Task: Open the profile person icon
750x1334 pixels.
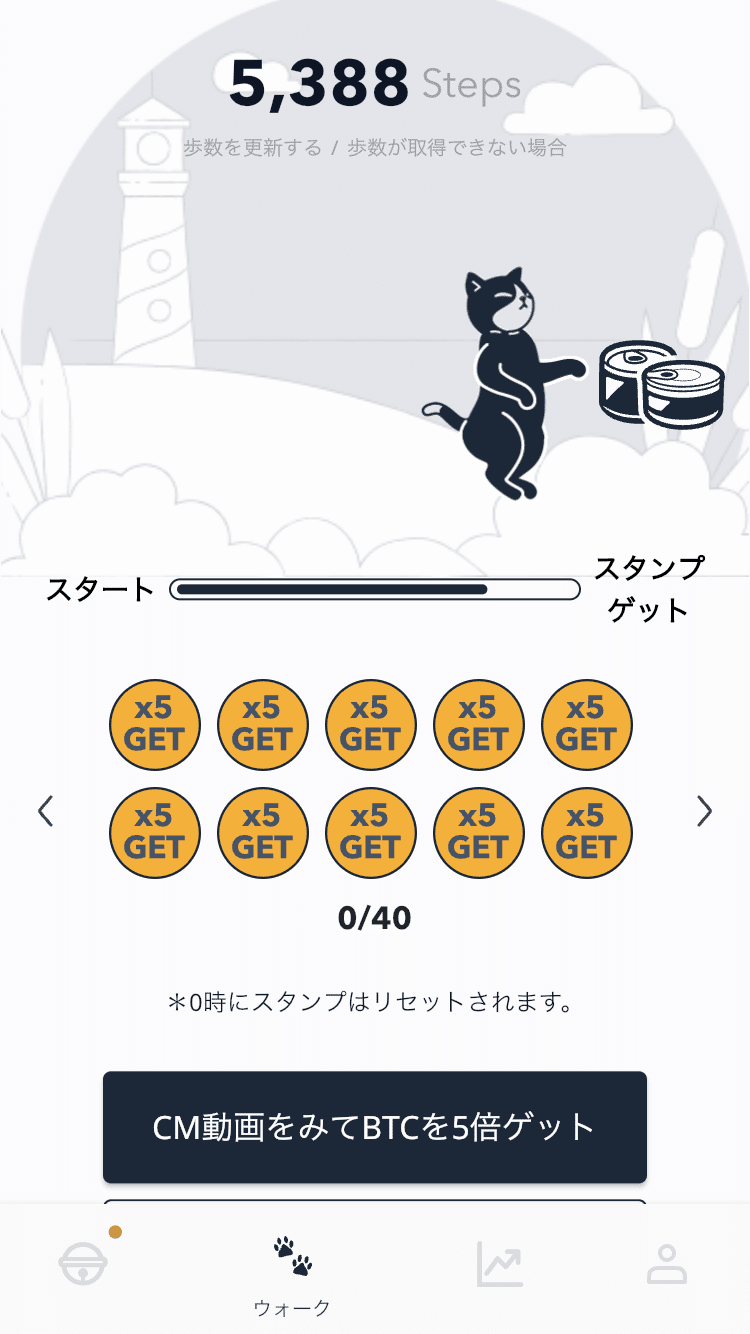Action: [666, 1262]
